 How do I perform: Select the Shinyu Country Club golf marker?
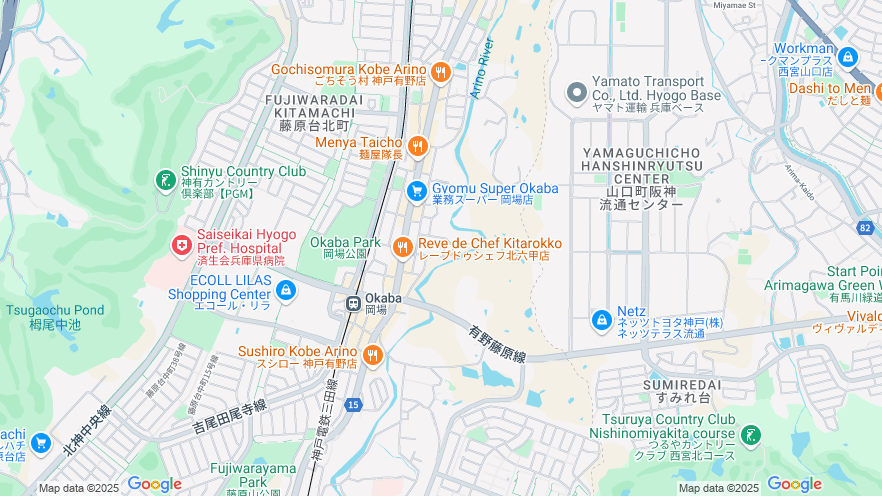pos(165,180)
